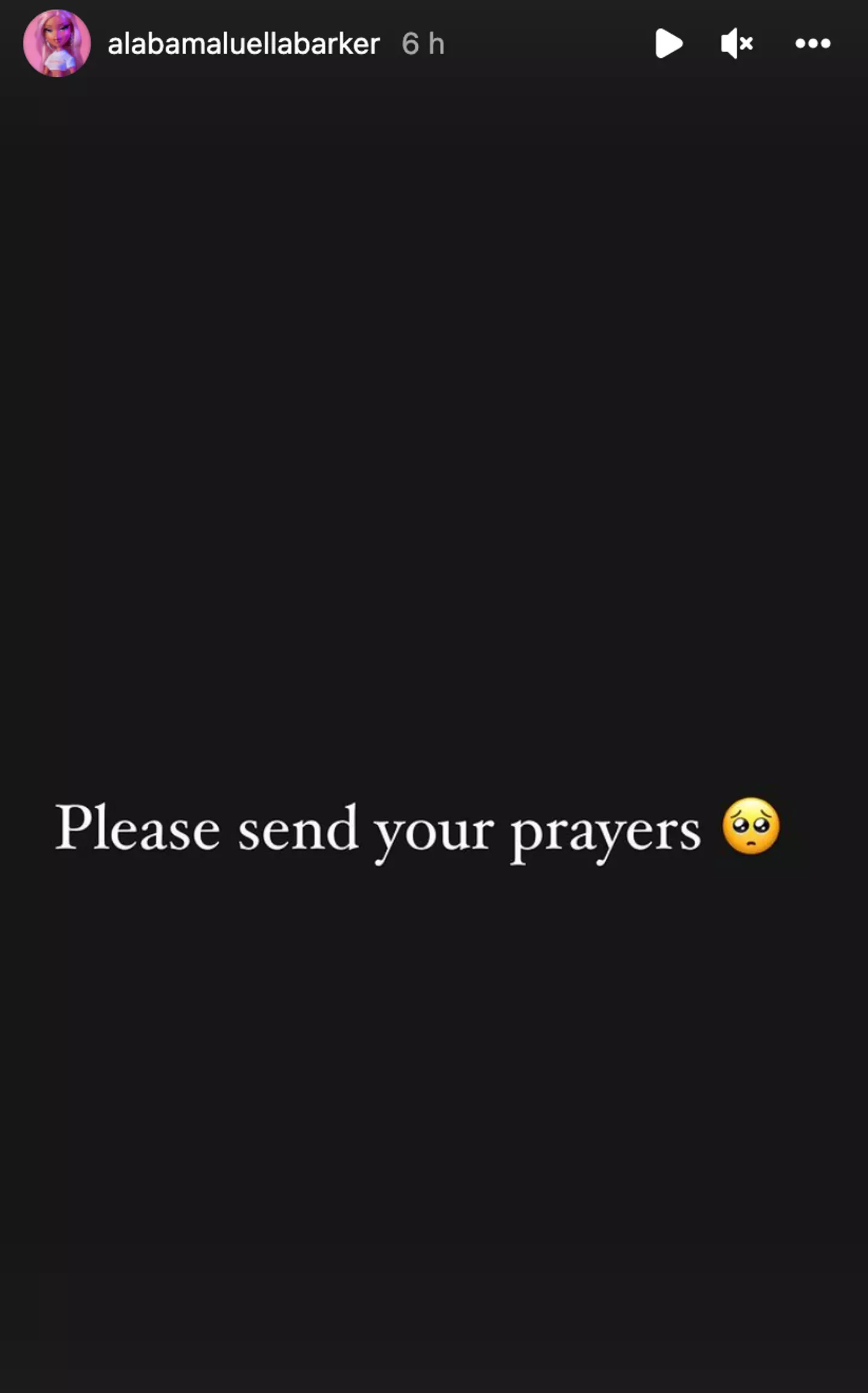Unmute the story audio

(737, 43)
